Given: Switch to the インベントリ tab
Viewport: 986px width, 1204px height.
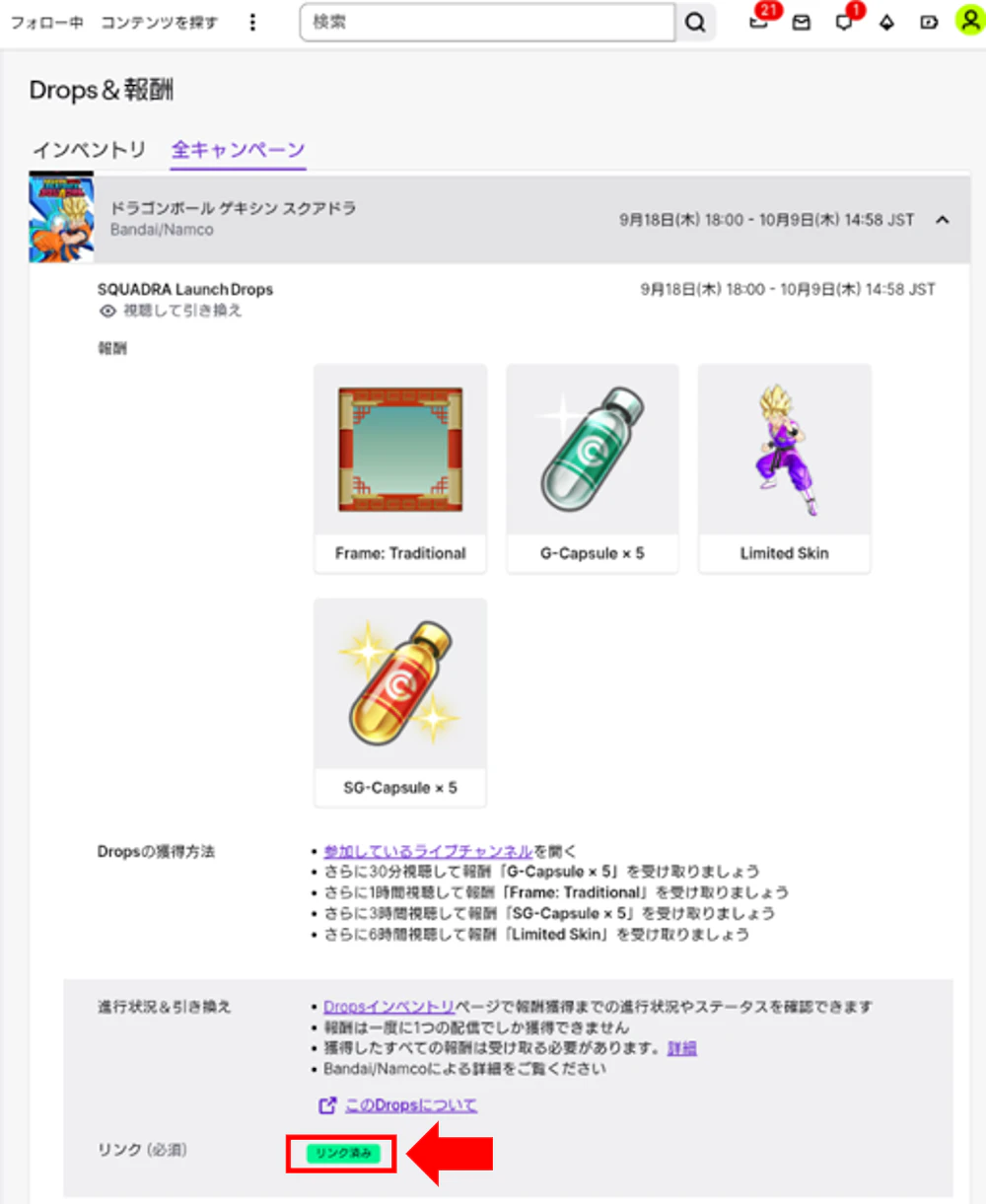Looking at the screenshot, I should click(89, 150).
